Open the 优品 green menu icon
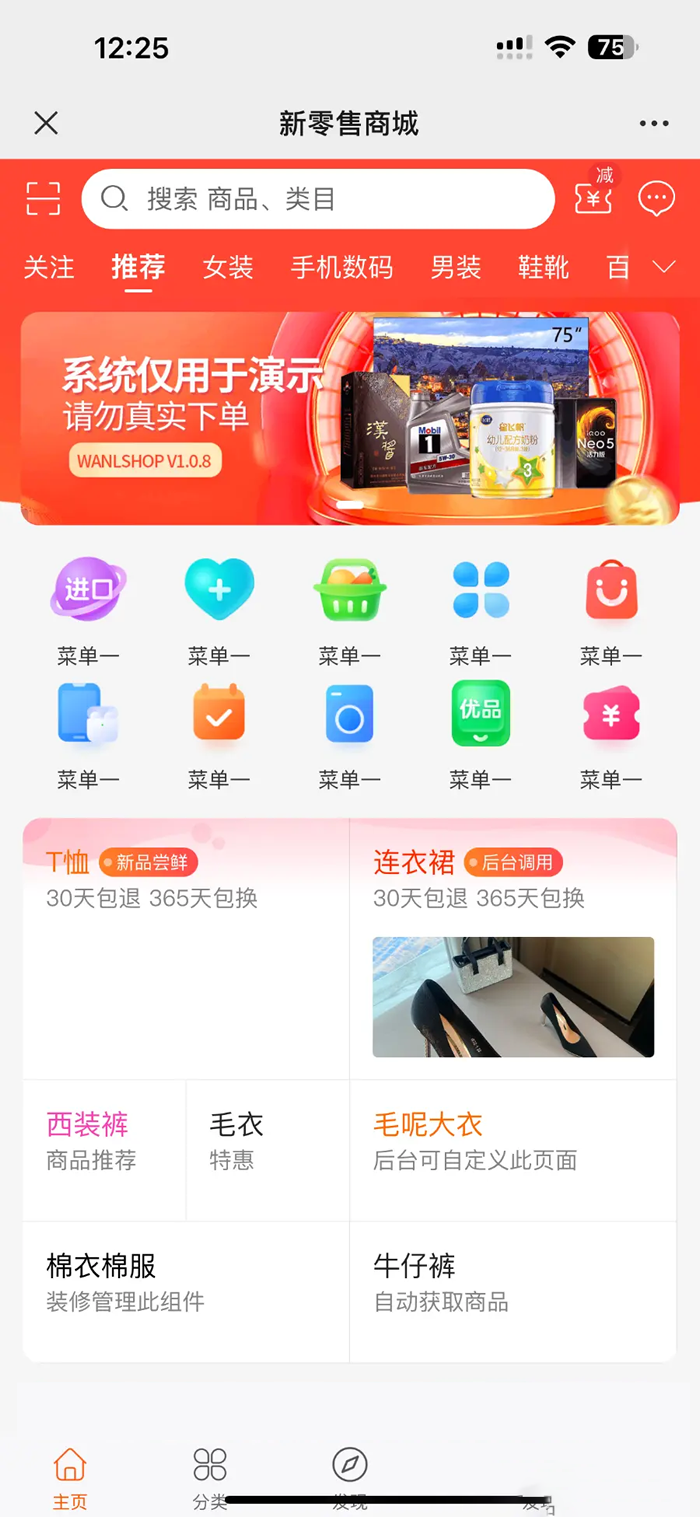Viewport: 700px width, 1517px height. [480, 713]
